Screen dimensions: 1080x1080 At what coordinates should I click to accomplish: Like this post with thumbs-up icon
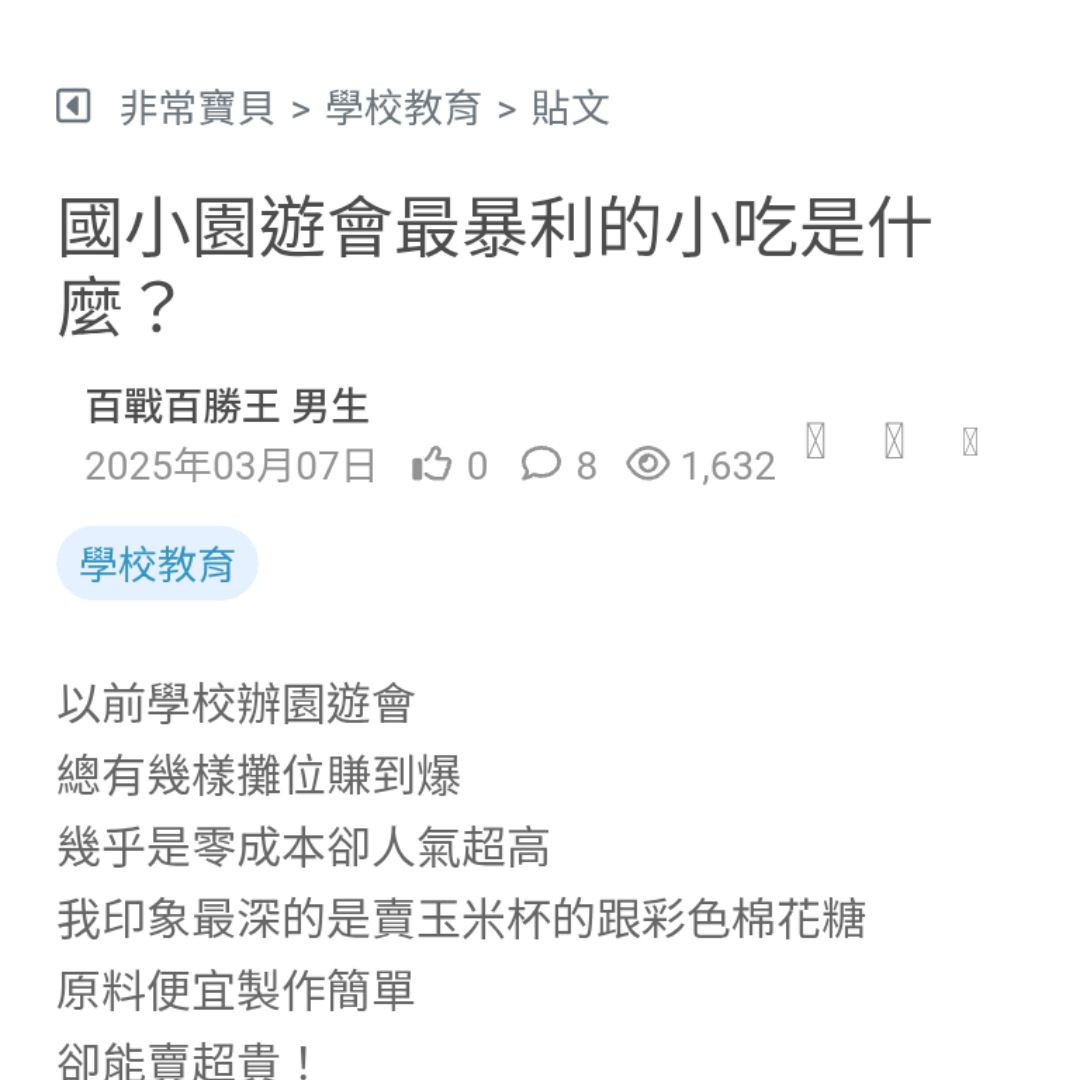click(432, 465)
